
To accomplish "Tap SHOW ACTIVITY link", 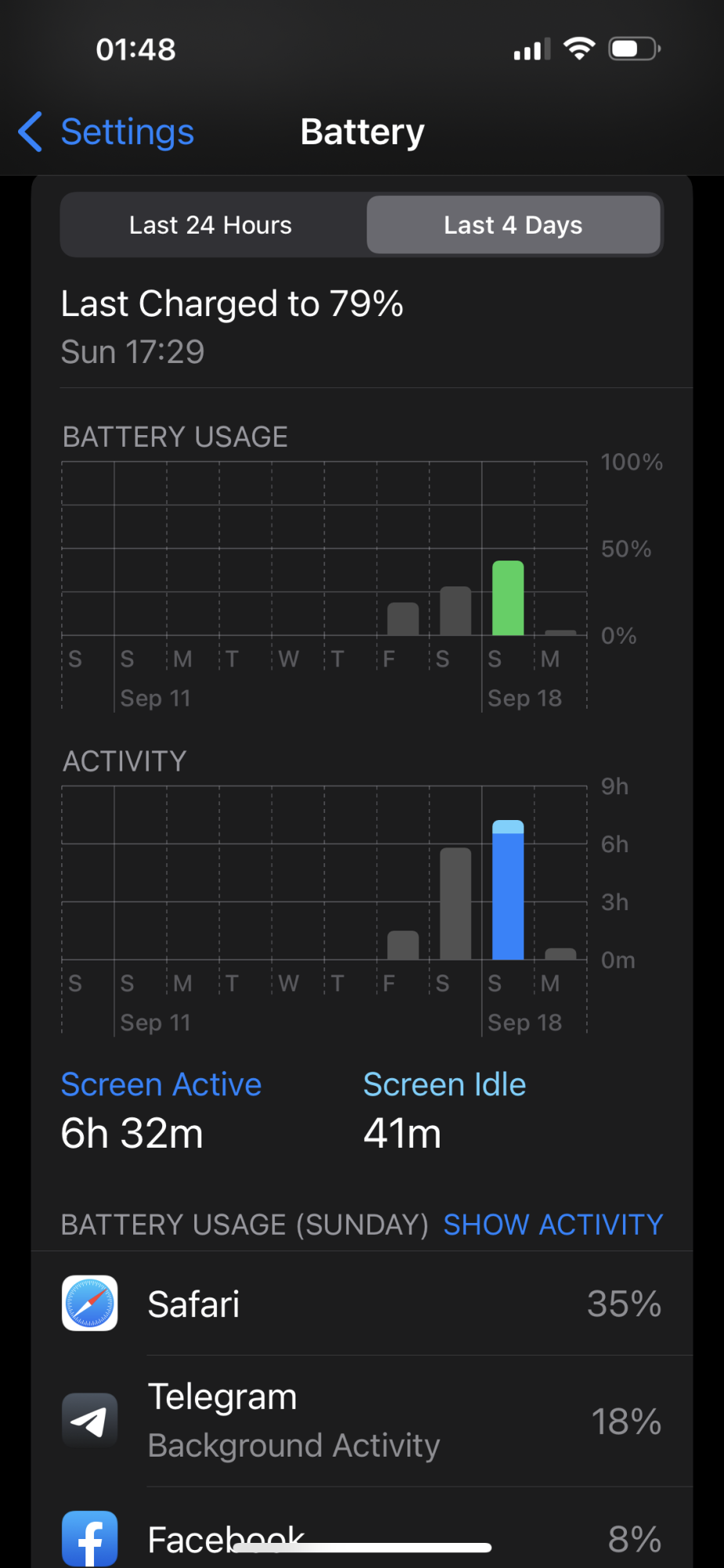I will click(x=553, y=1225).
